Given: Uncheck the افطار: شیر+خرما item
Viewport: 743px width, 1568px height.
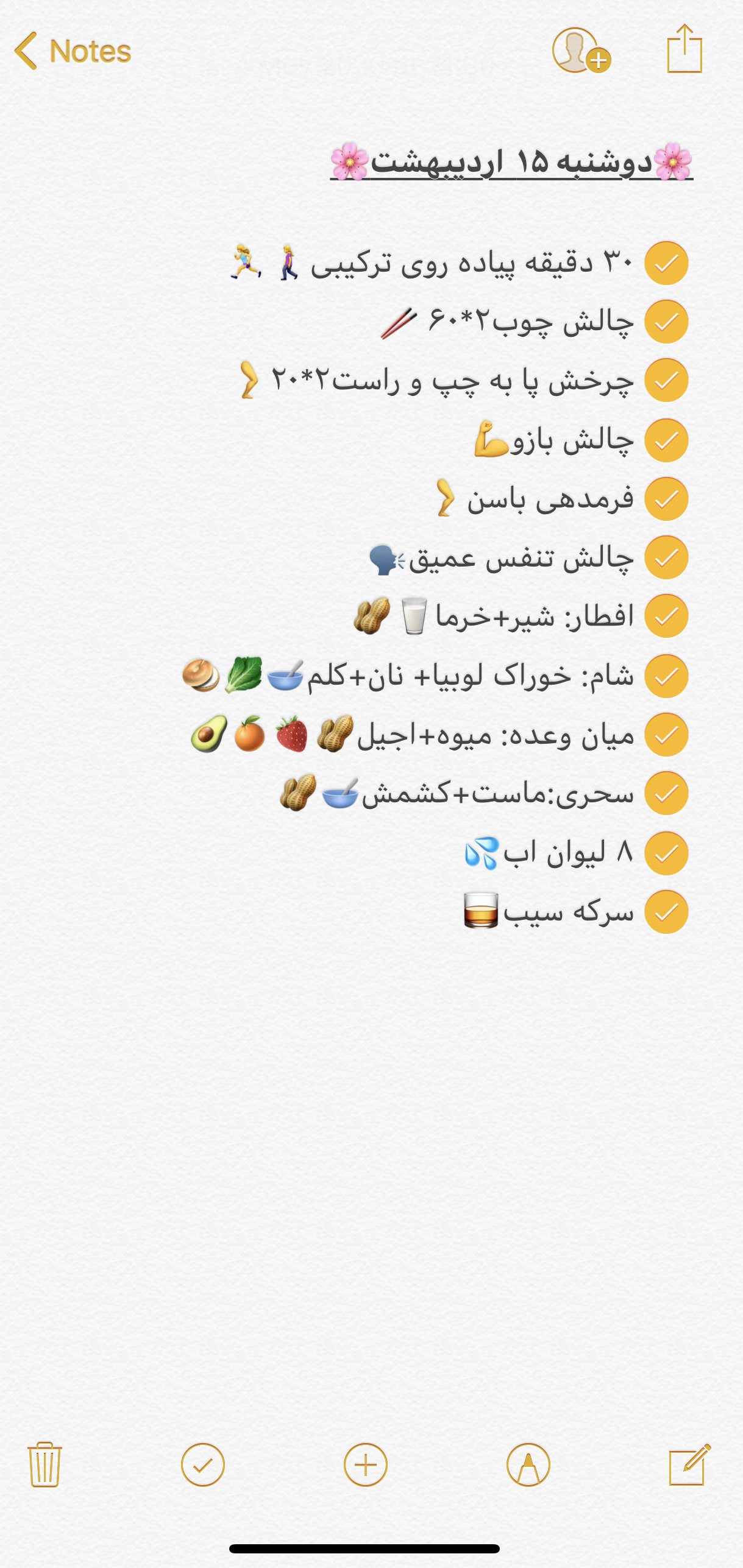Looking at the screenshot, I should point(666,616).
